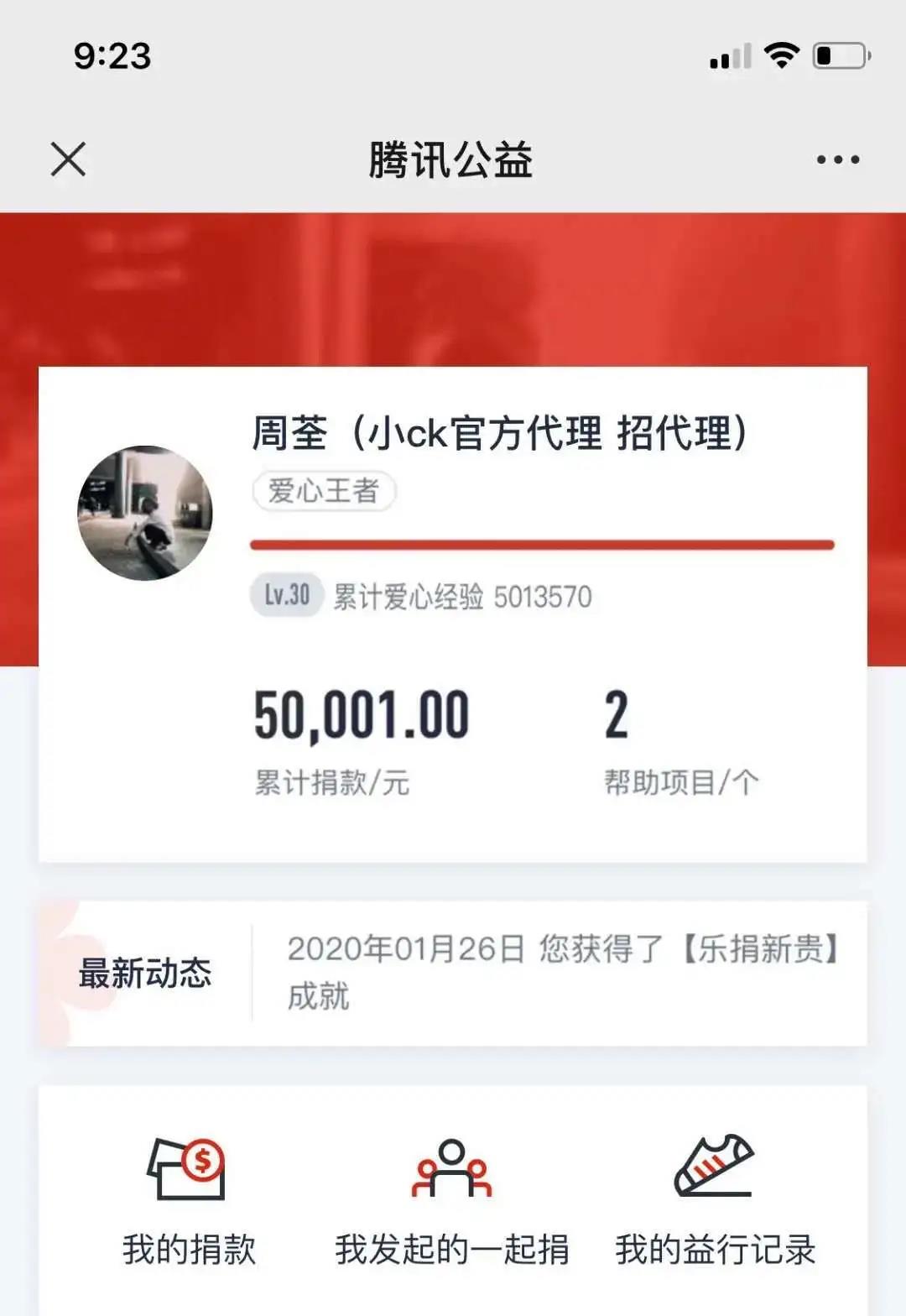Open the three-dot more options menu
This screenshot has width=906, height=1316.
(837, 159)
